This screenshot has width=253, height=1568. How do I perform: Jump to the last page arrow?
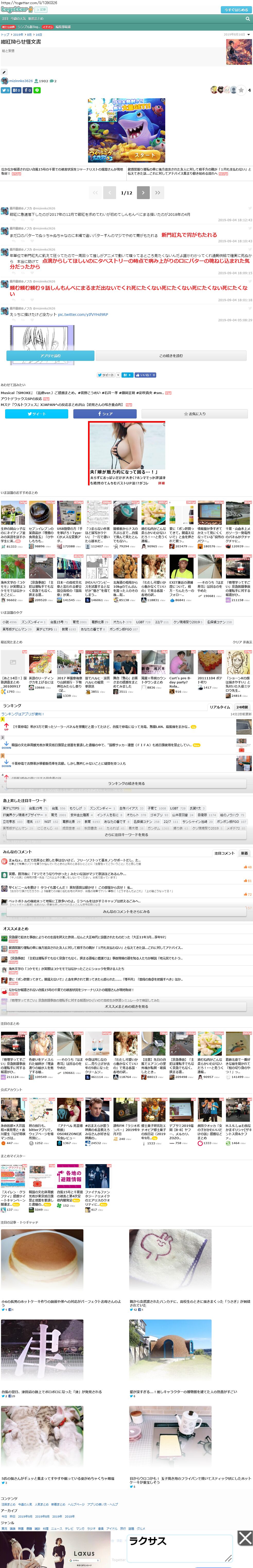point(157,192)
